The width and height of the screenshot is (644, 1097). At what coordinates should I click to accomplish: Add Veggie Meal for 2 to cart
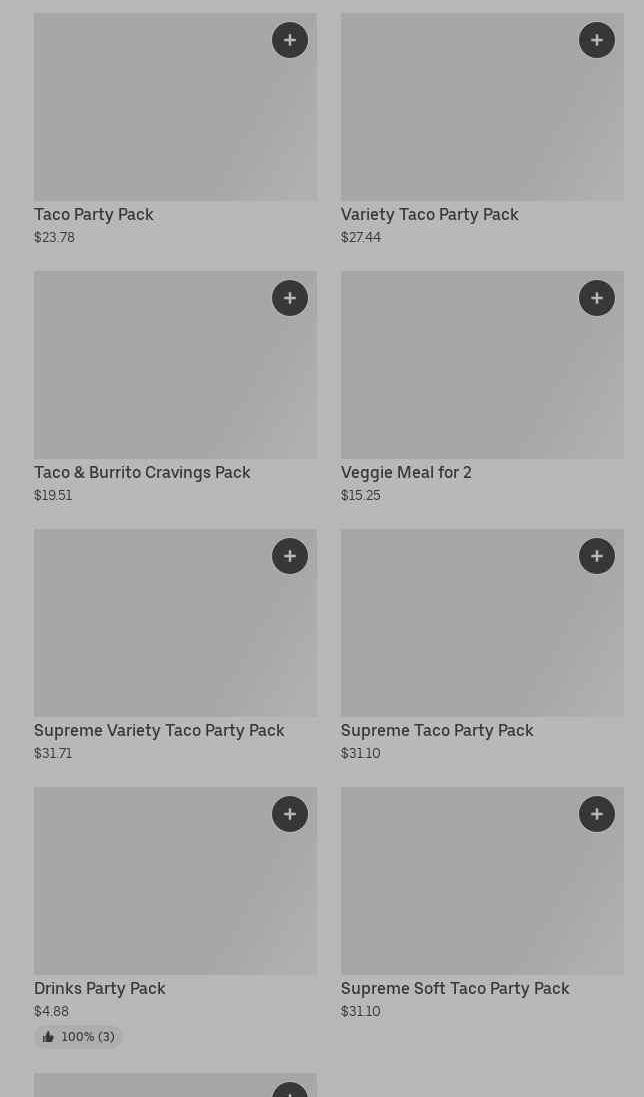pyautogui.click(x=597, y=298)
